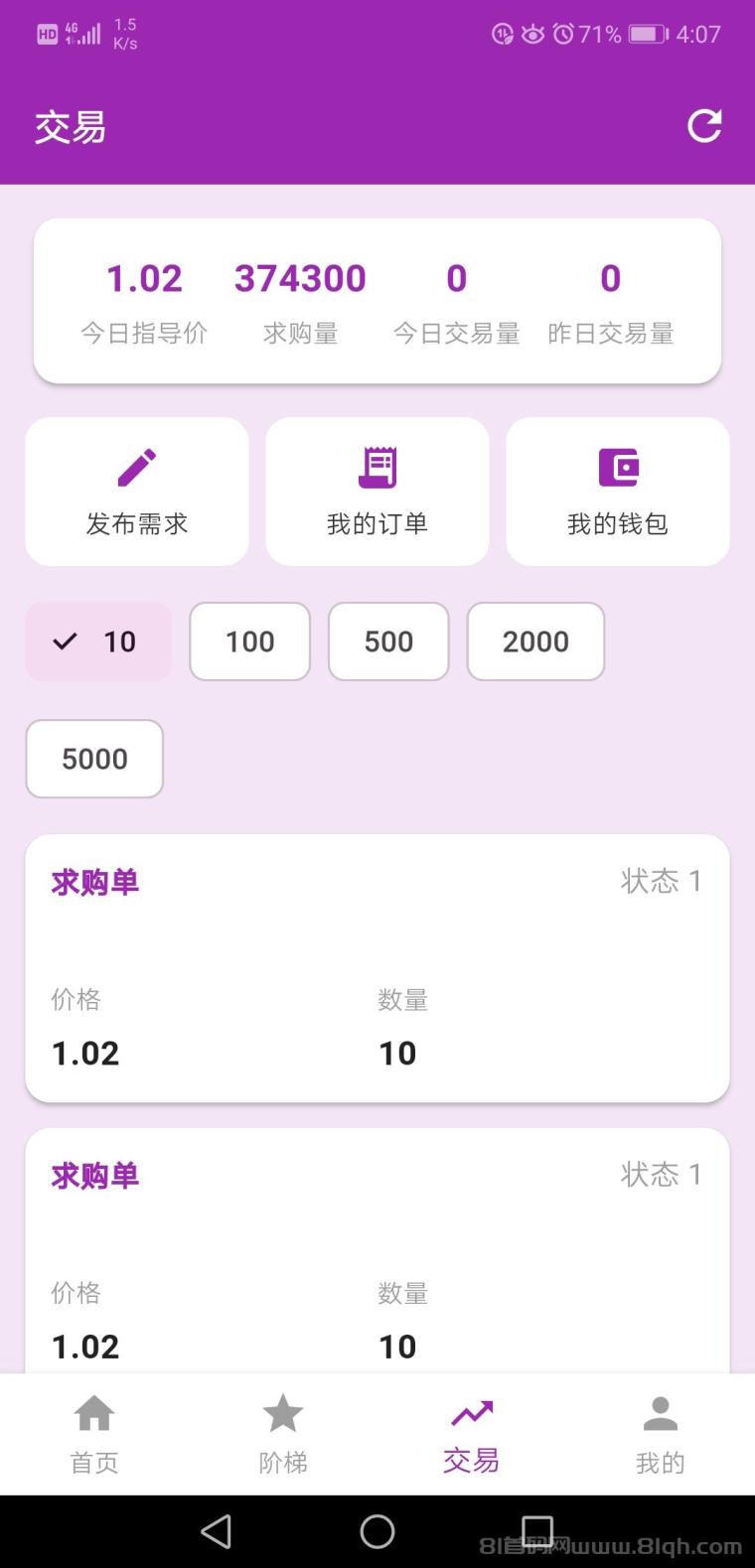Open 发布需求 to post a request
This screenshot has height=1568, width=755.
coord(137,492)
